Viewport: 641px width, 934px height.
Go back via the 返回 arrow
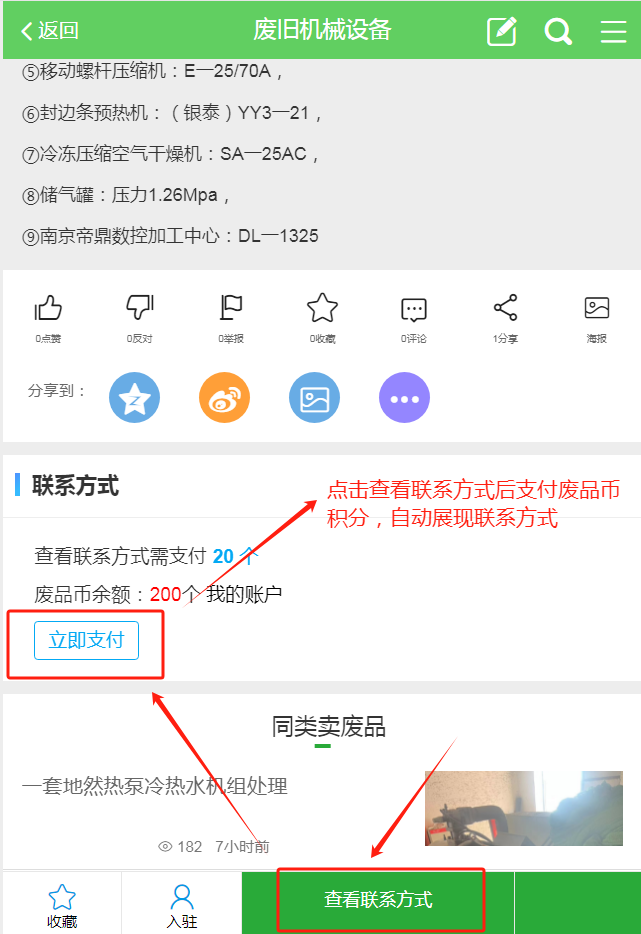50,31
